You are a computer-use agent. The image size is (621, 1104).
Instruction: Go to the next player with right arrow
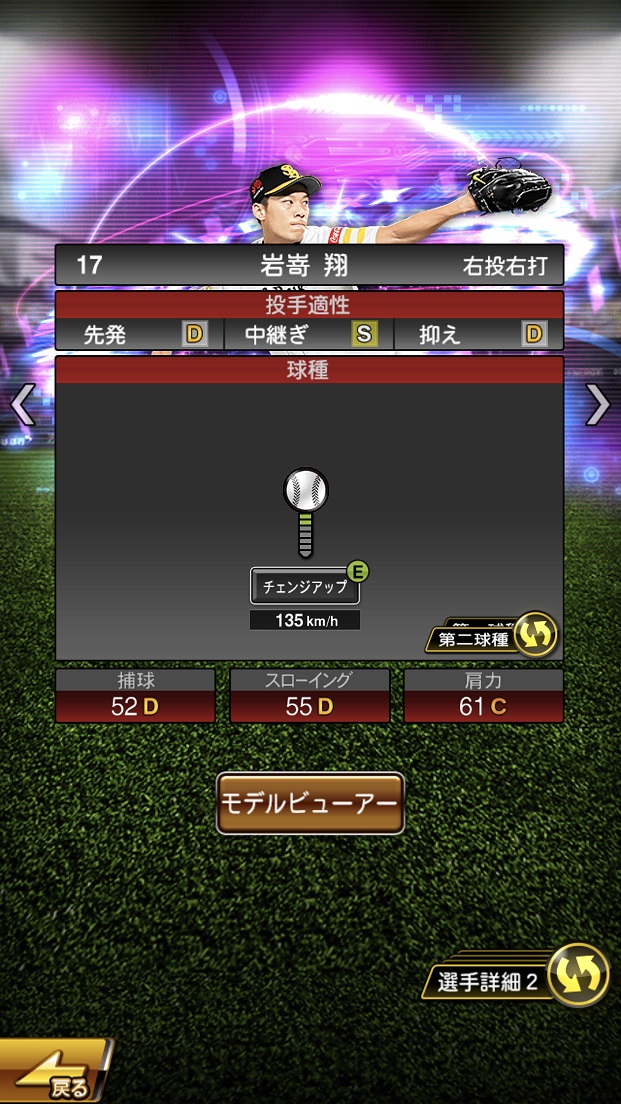[x=597, y=405]
